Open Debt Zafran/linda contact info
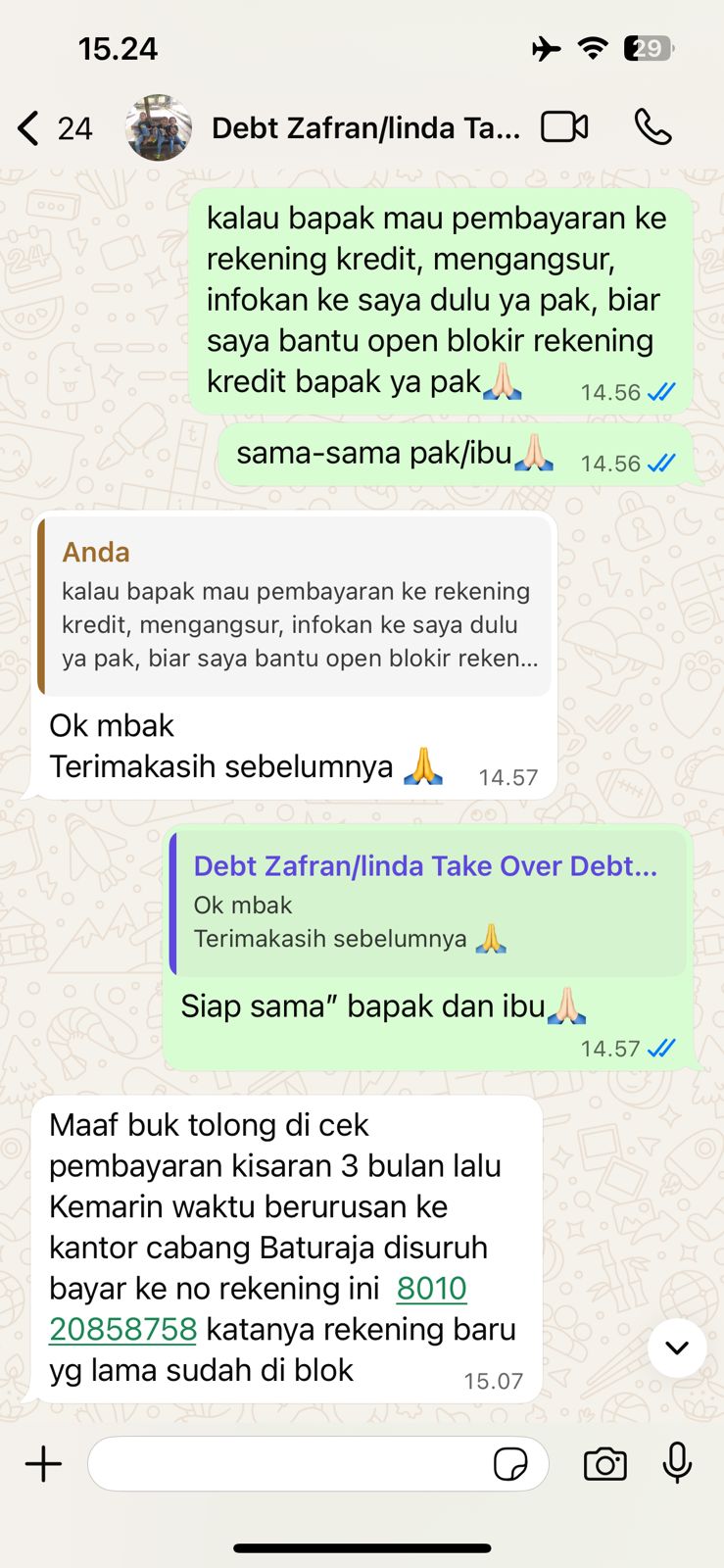Image resolution: width=724 pixels, height=1568 pixels. 364,128
